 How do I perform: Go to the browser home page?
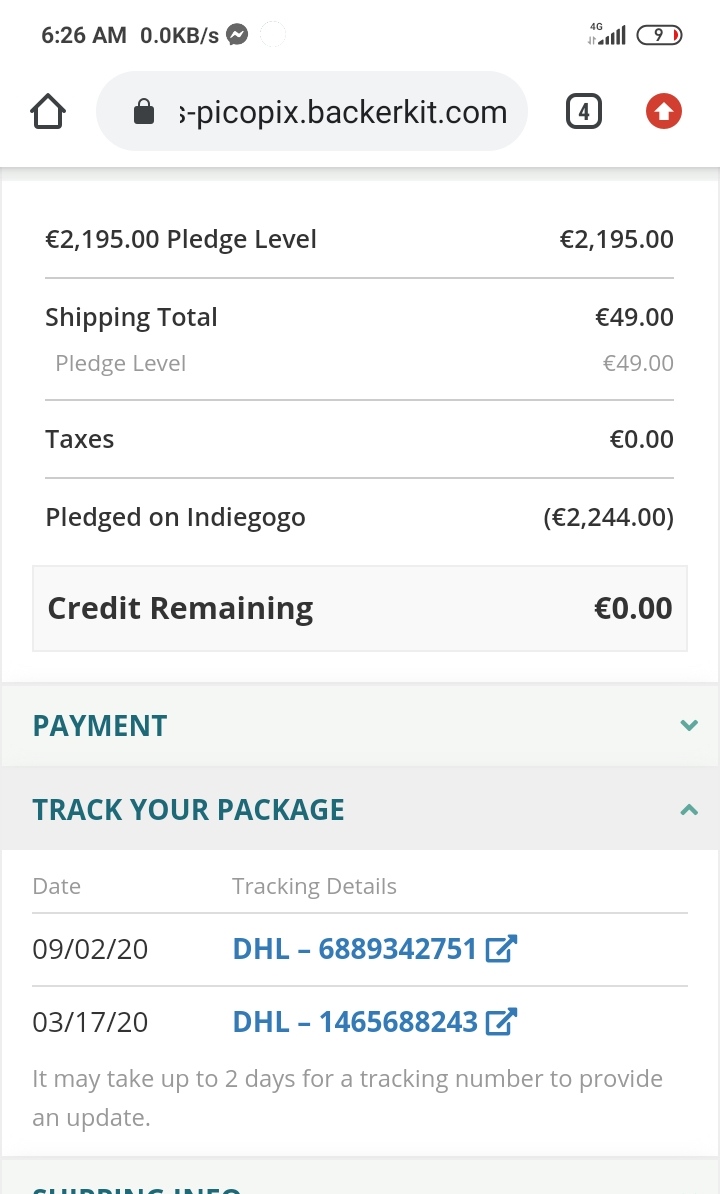point(48,112)
